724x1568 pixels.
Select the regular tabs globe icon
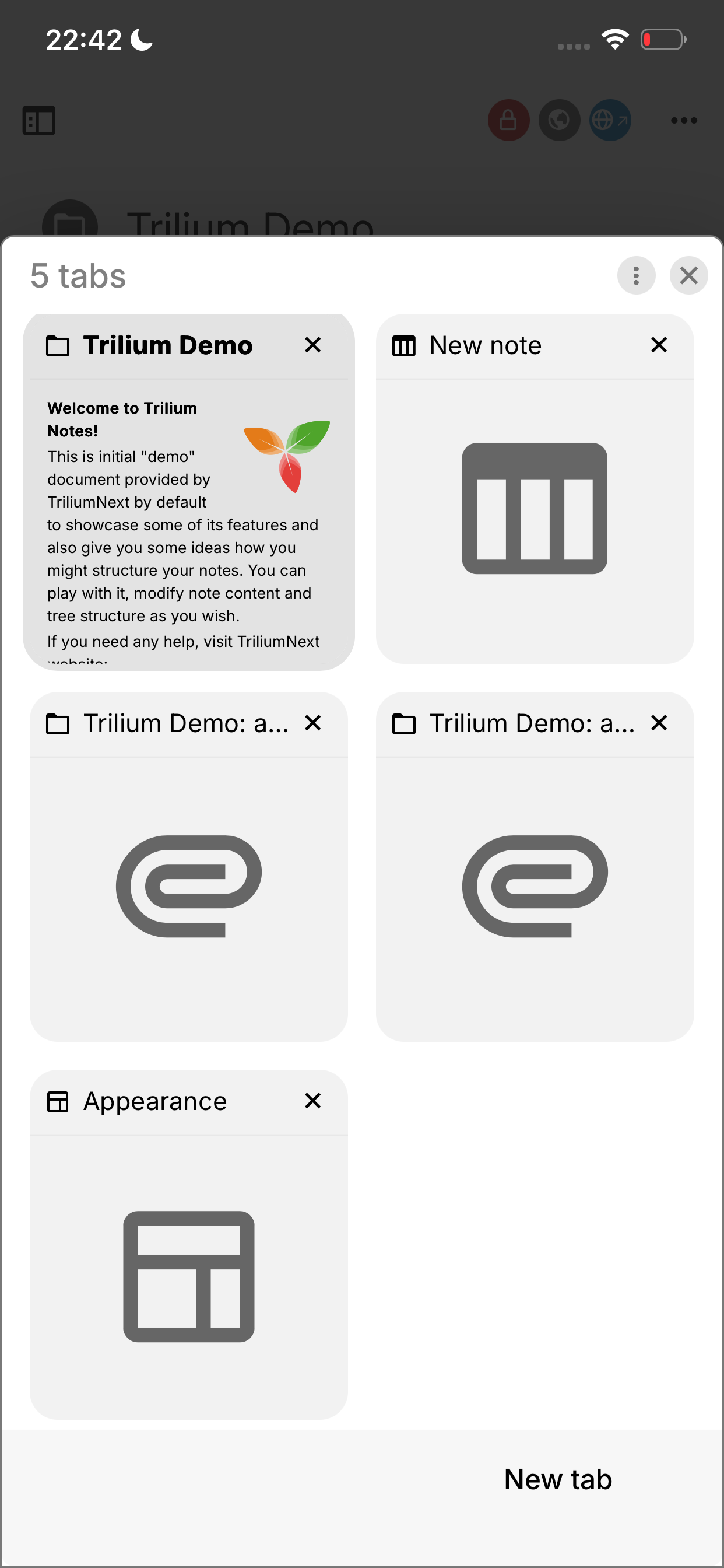(559, 120)
